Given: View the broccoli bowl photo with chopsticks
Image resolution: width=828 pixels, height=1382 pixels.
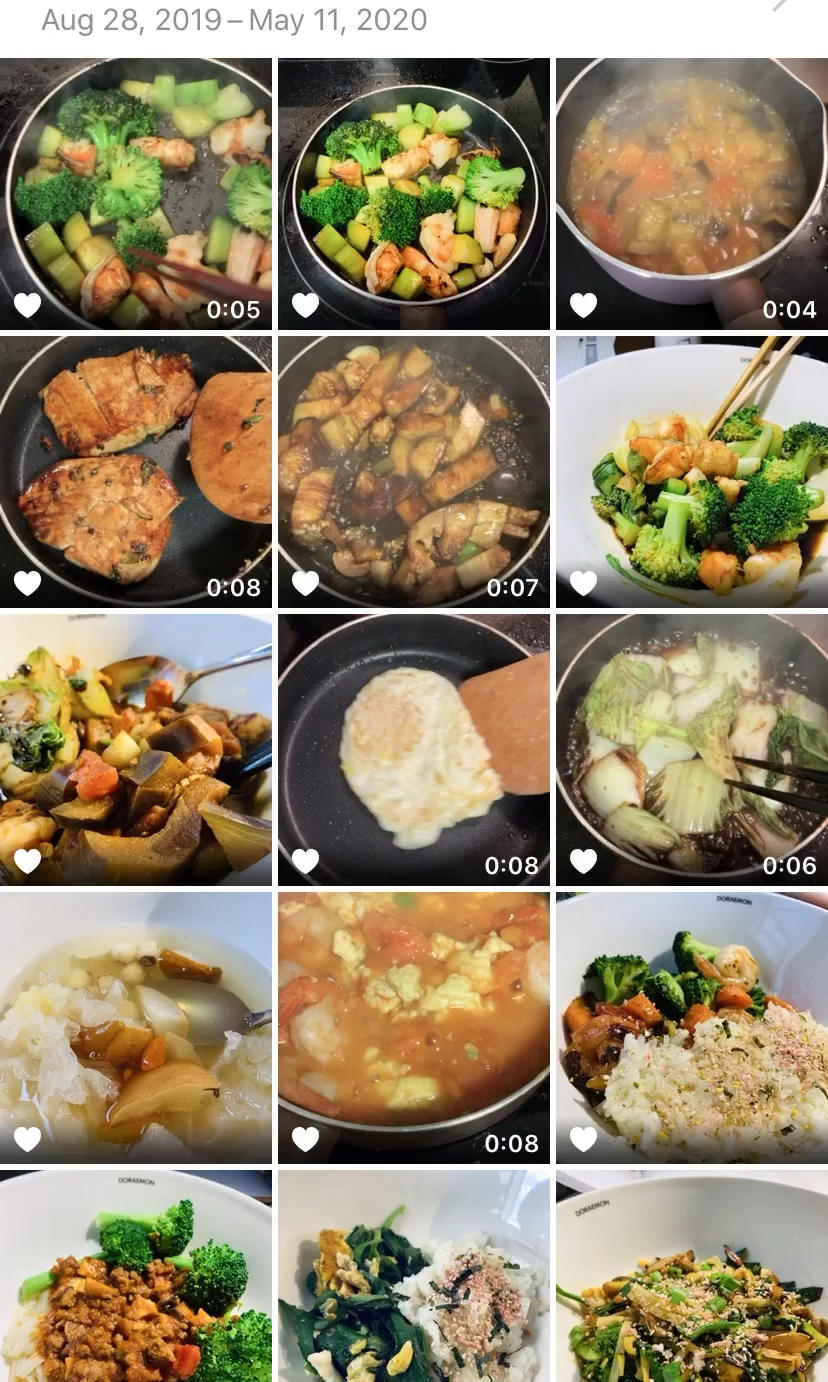Looking at the screenshot, I should coord(692,471).
